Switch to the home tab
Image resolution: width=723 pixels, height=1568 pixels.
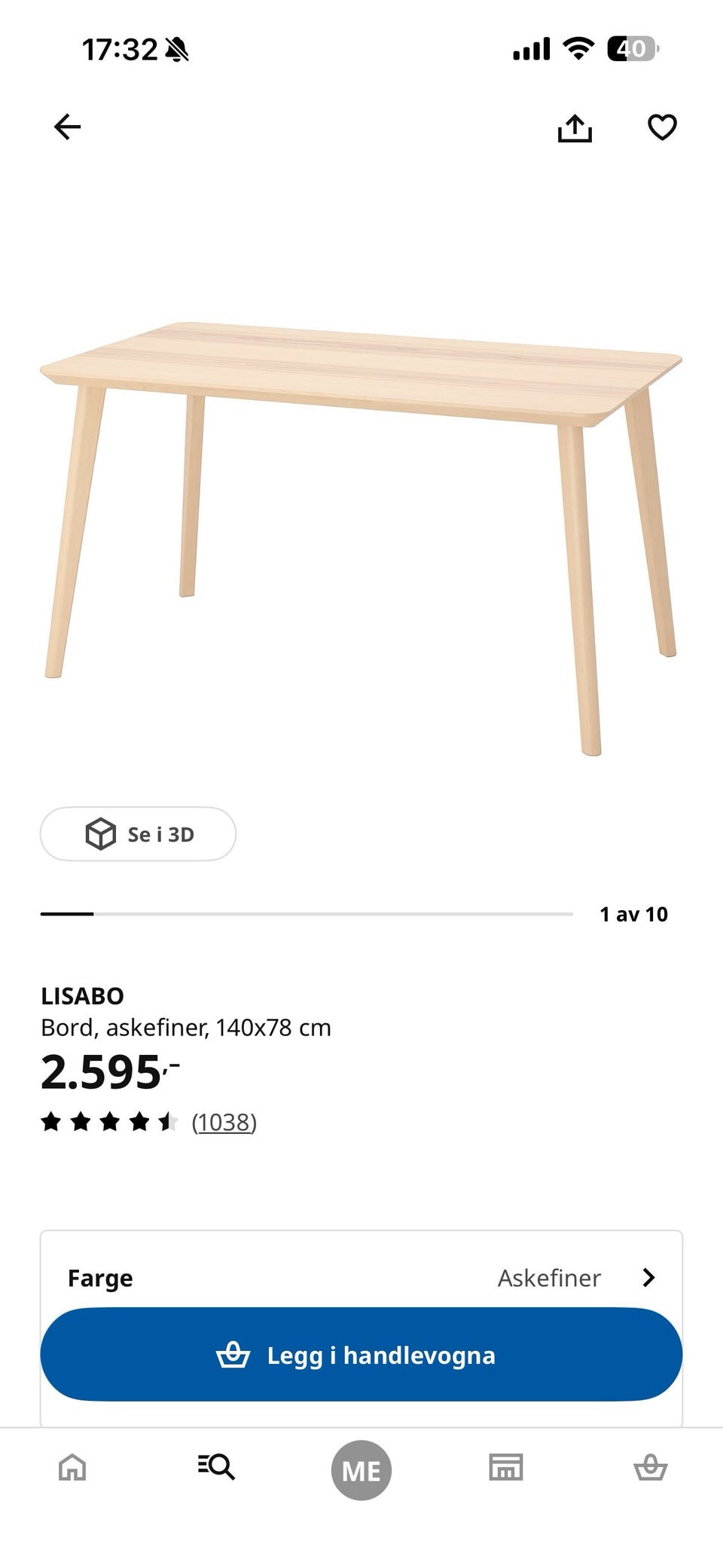click(x=72, y=1468)
